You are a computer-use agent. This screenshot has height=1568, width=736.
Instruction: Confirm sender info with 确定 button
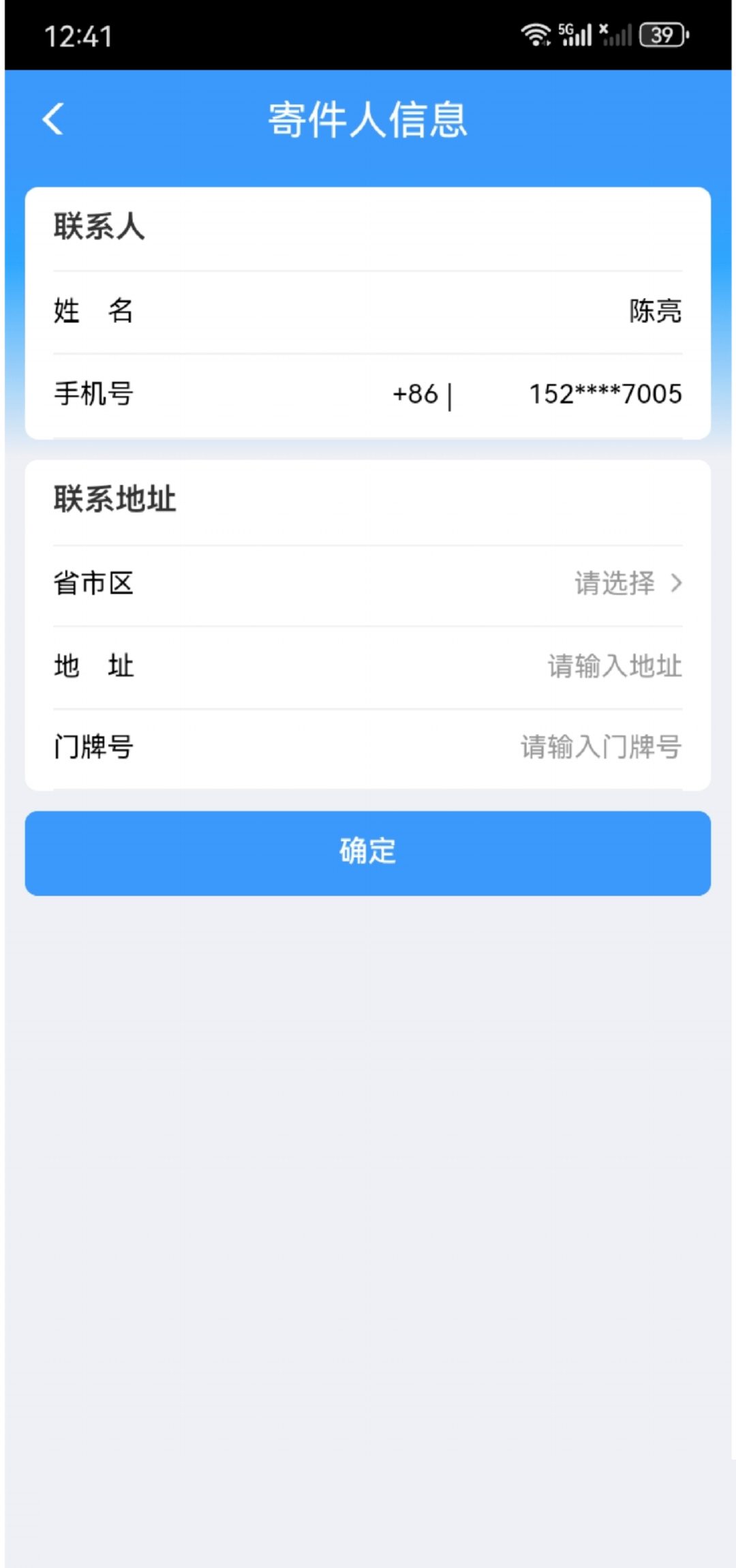(368, 853)
